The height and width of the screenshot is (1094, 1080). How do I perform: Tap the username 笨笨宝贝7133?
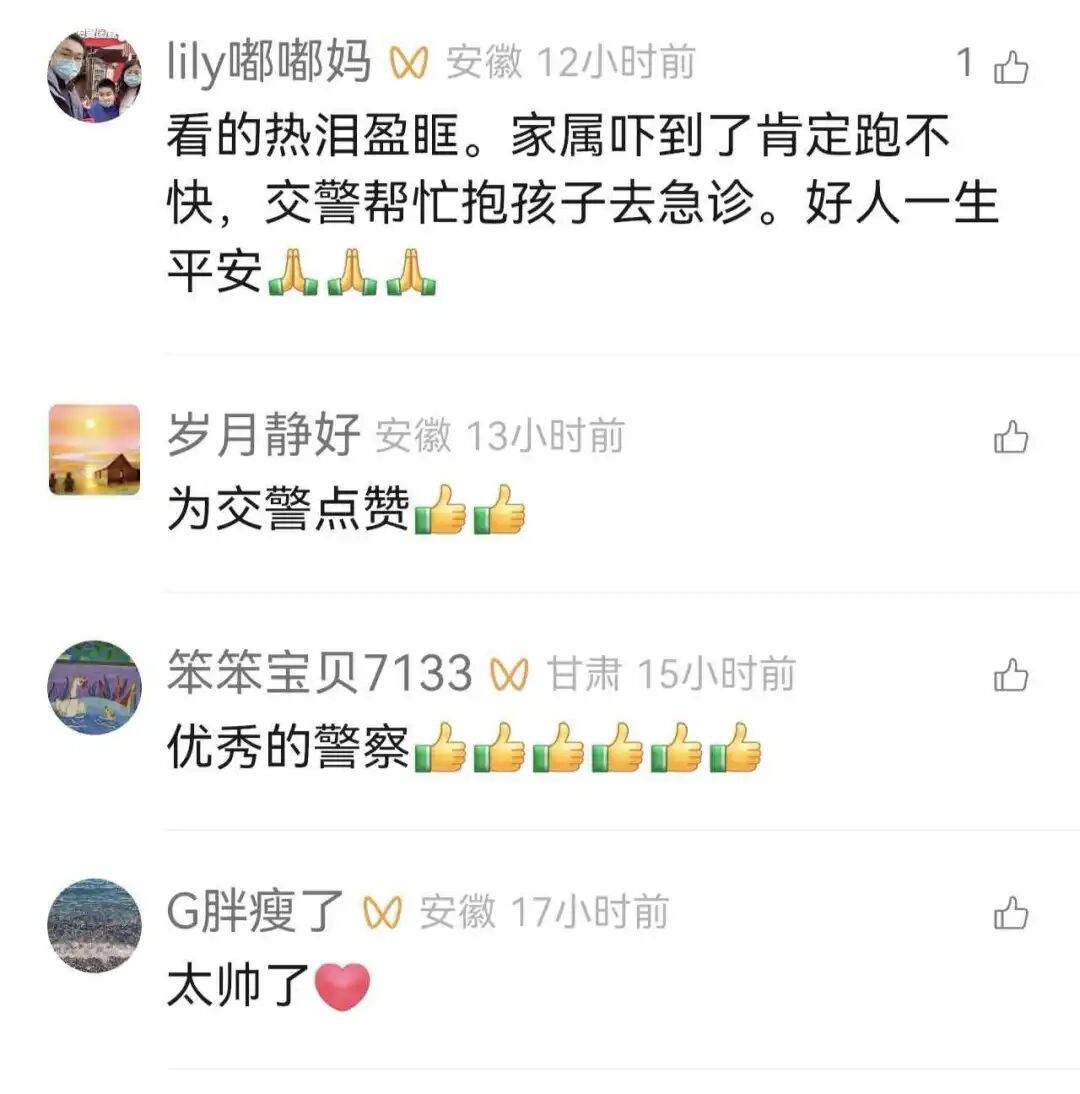(x=319, y=674)
